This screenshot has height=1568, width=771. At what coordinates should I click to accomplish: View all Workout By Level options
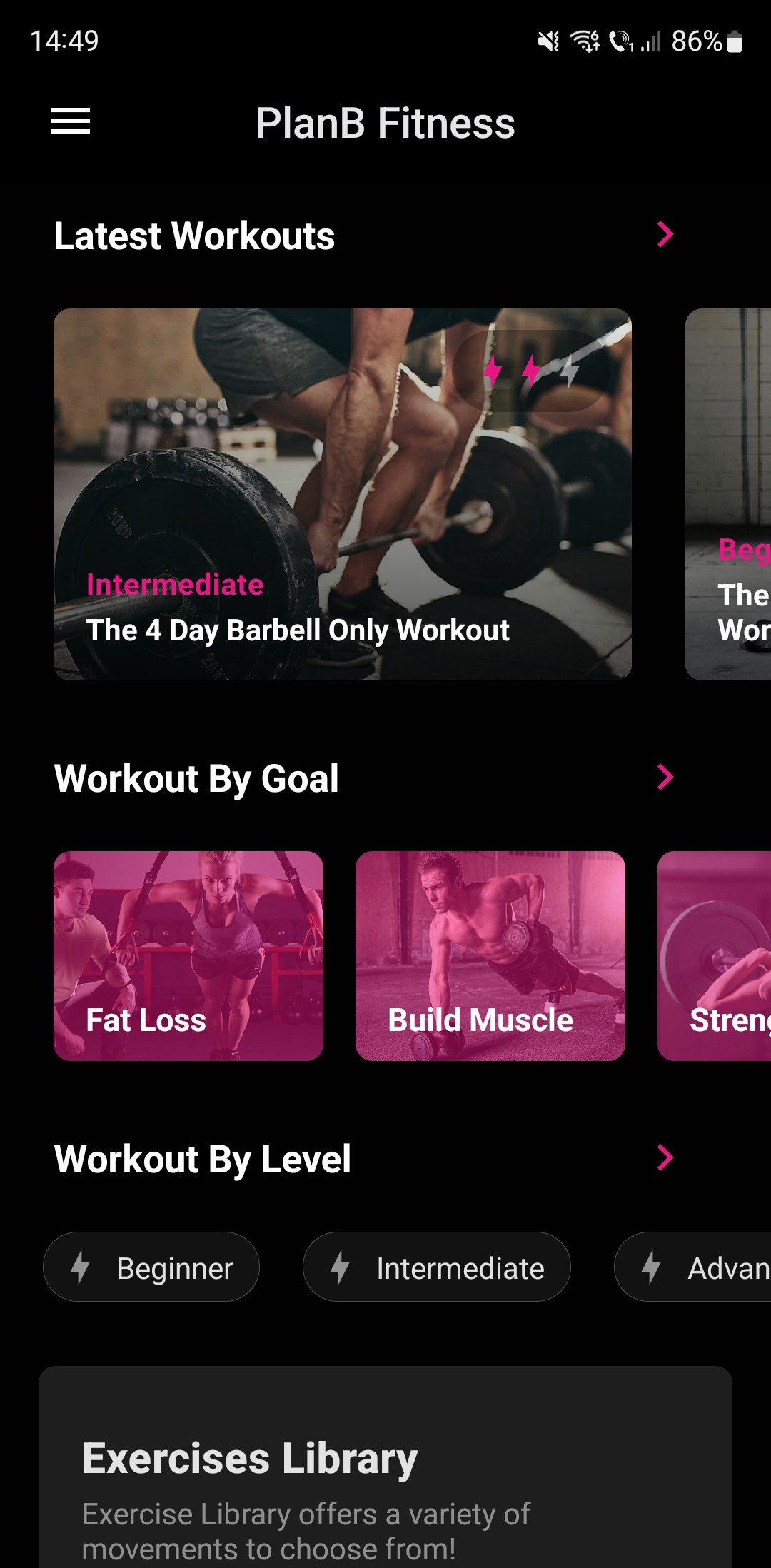coord(665,1157)
